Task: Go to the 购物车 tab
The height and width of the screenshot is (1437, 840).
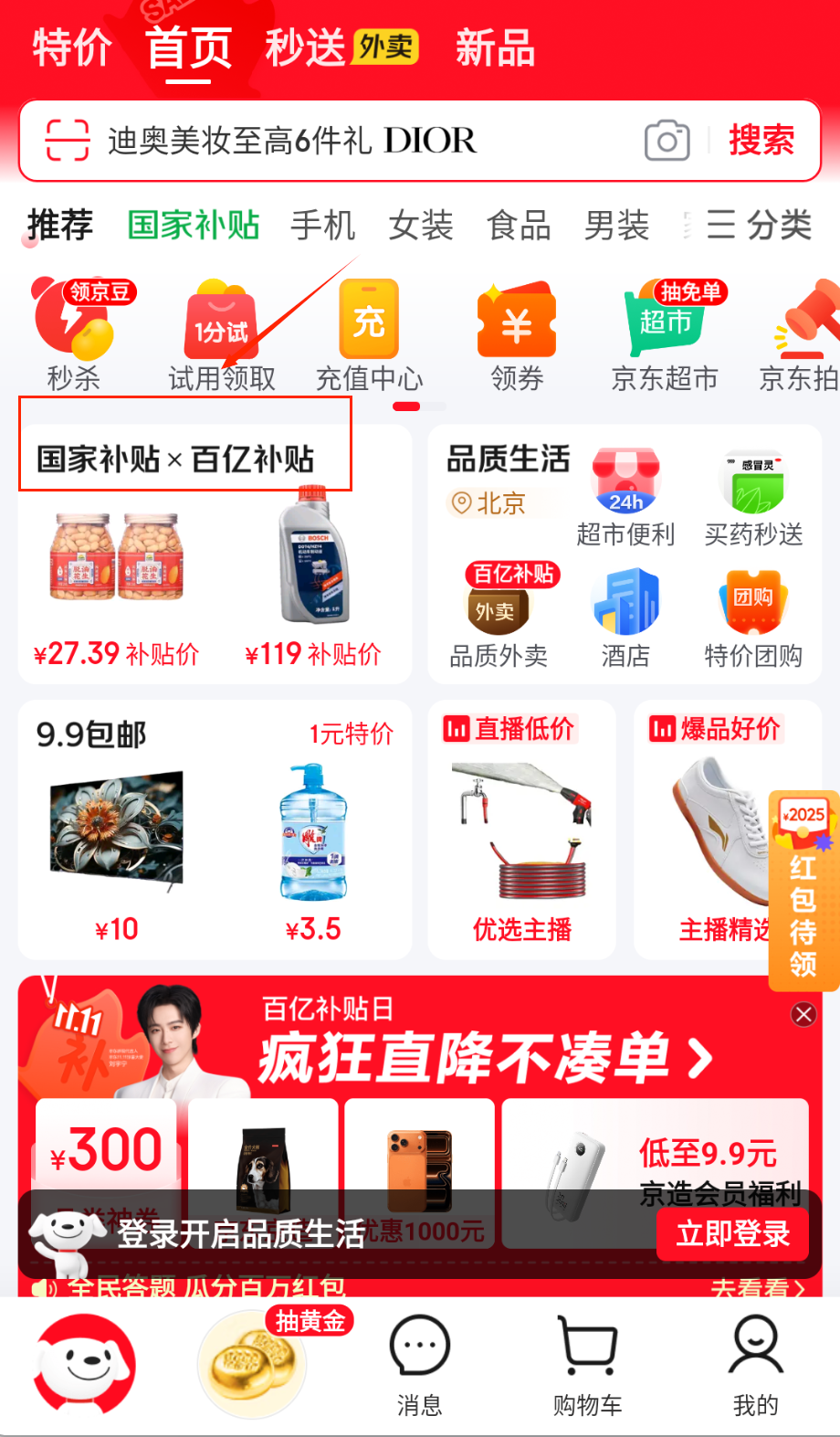Action: pyautogui.click(x=587, y=1363)
